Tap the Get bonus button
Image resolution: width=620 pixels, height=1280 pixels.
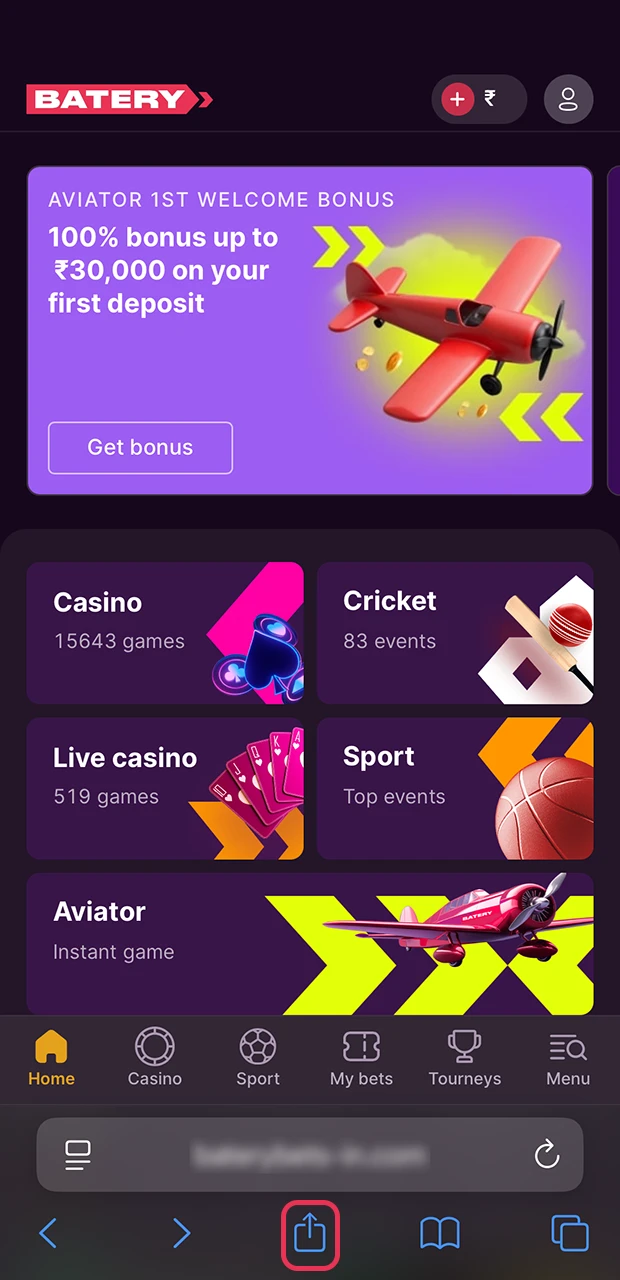(140, 447)
